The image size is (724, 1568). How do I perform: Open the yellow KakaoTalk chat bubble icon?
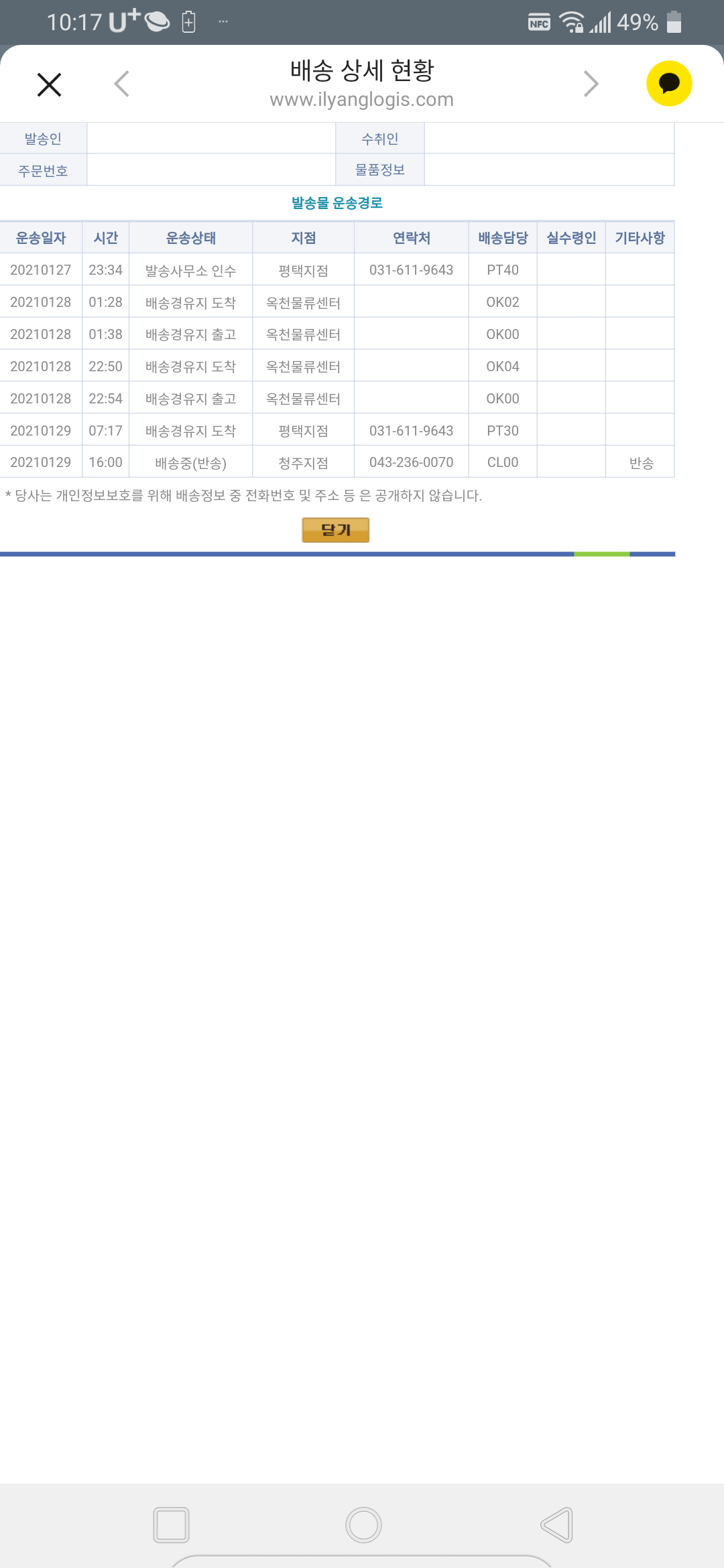pyautogui.click(x=668, y=84)
